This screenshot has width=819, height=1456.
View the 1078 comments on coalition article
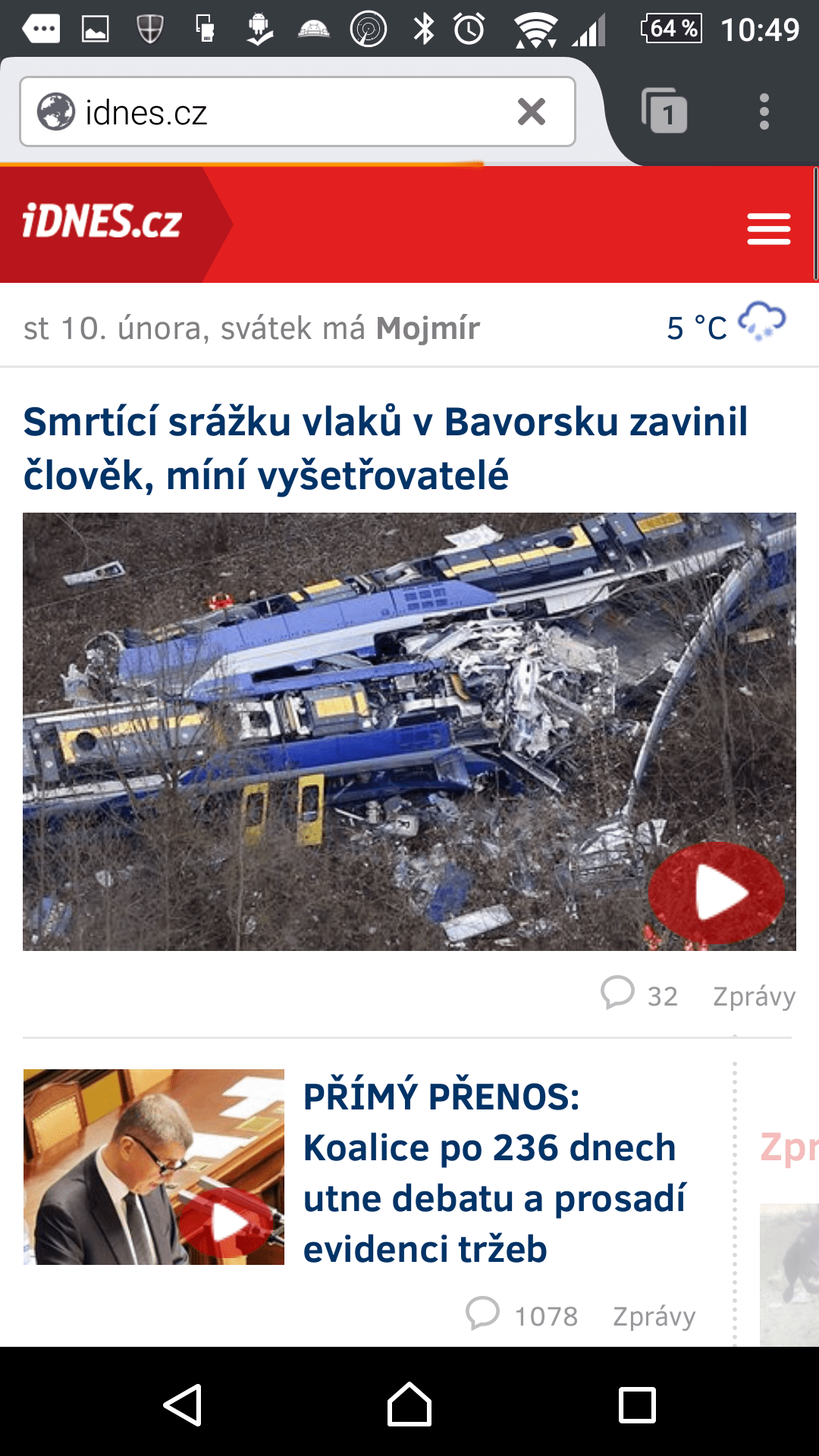pos(522,1316)
